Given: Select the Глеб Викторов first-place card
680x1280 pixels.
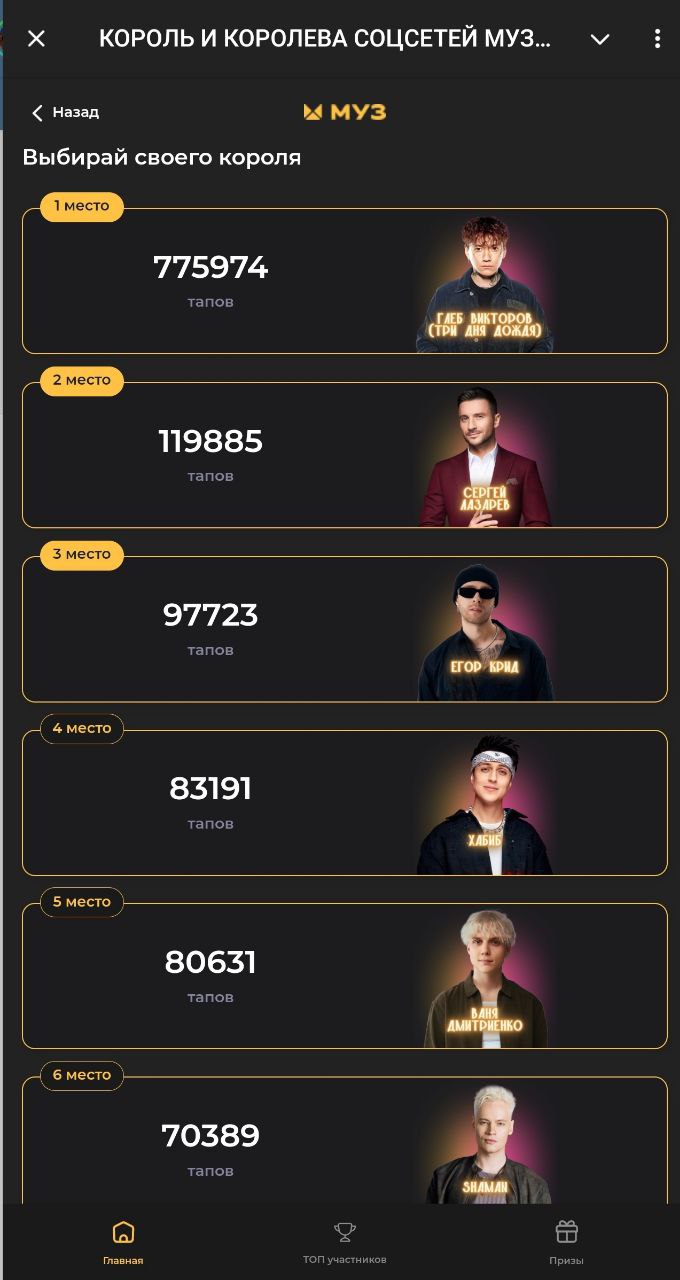Looking at the screenshot, I should [x=345, y=281].
